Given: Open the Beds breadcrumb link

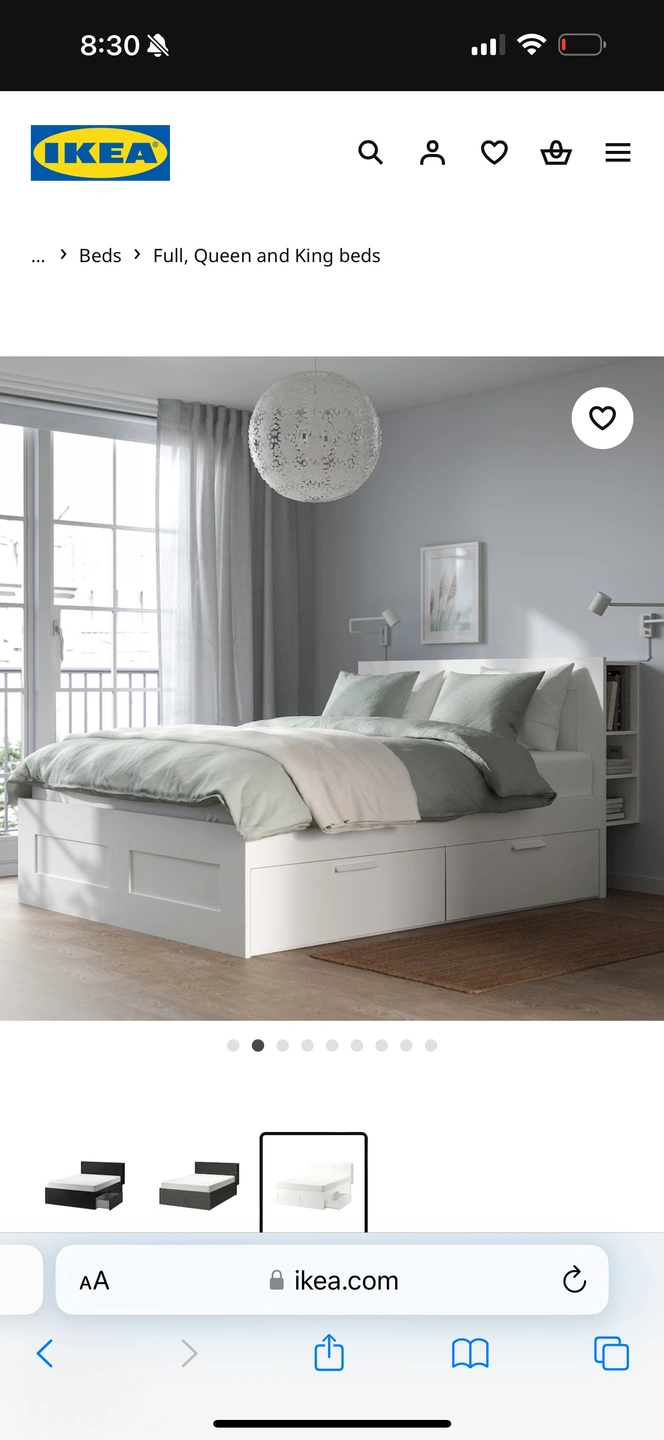Looking at the screenshot, I should point(100,256).
